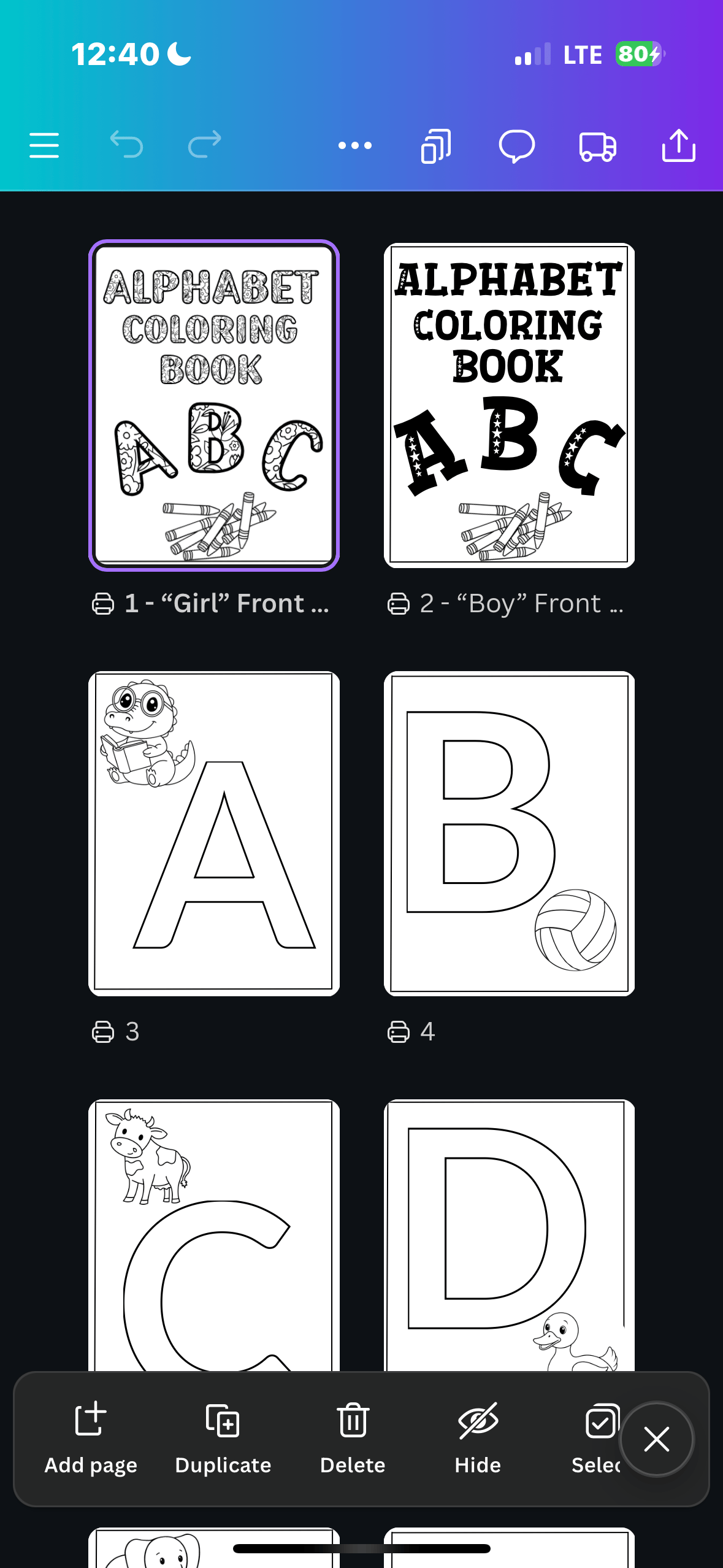Screen dimensions: 723x1568
Task: Open the print delivery truck icon
Action: [x=597, y=146]
